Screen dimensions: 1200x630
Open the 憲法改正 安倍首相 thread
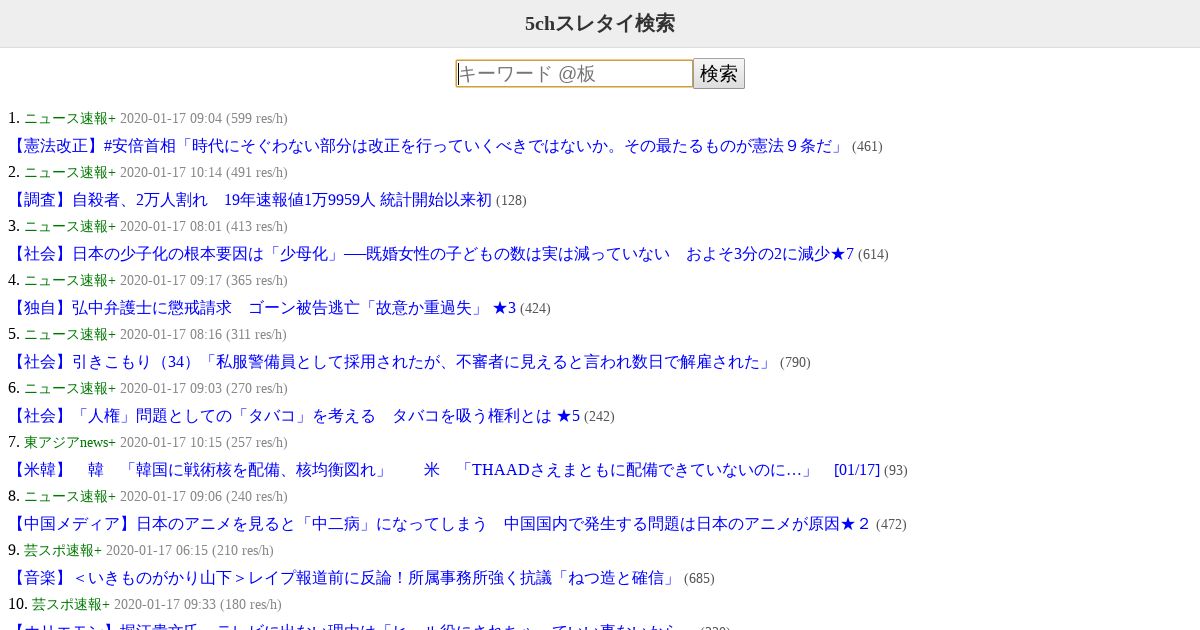[x=428, y=146]
